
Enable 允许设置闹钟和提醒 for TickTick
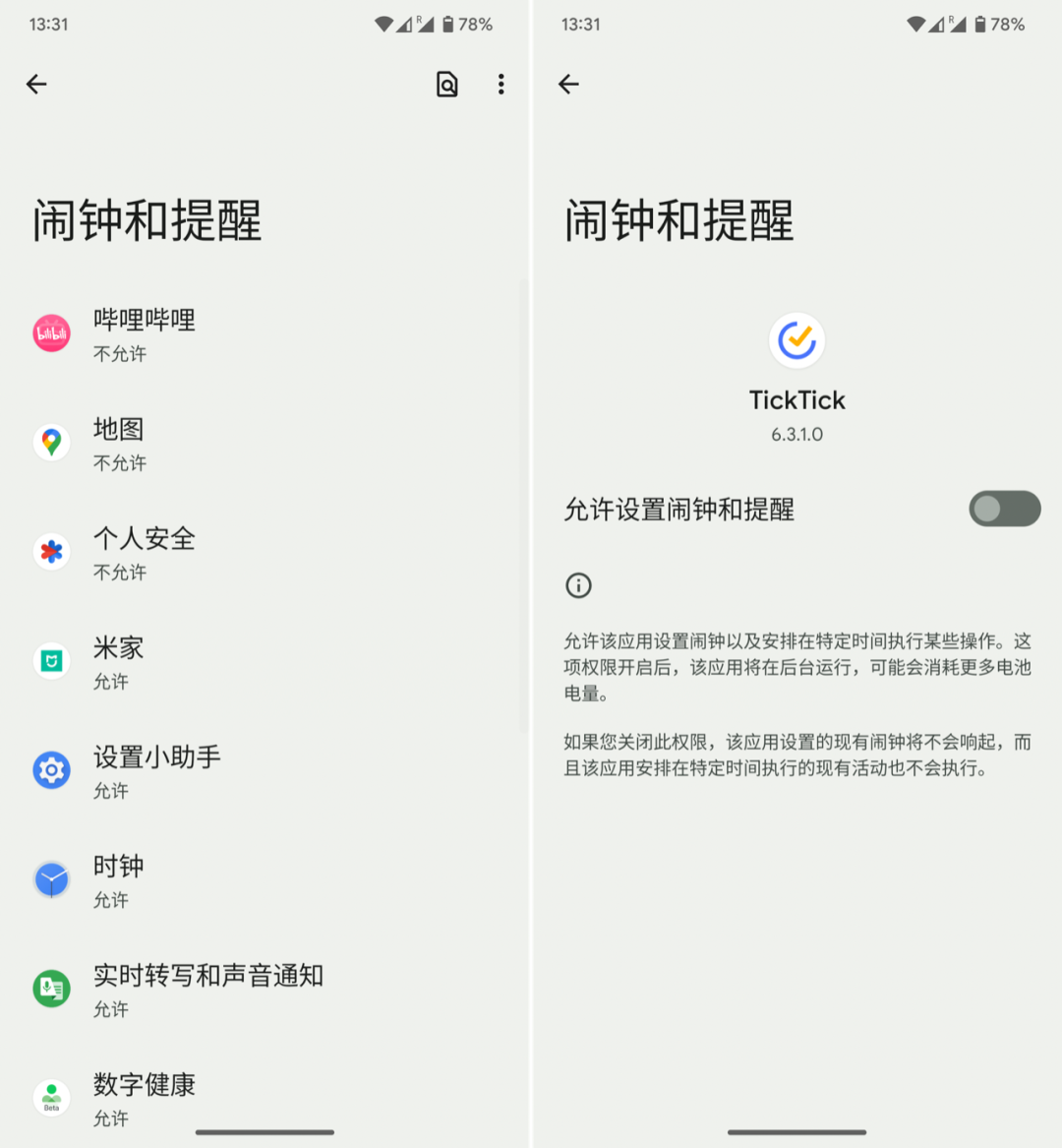coord(1004,509)
